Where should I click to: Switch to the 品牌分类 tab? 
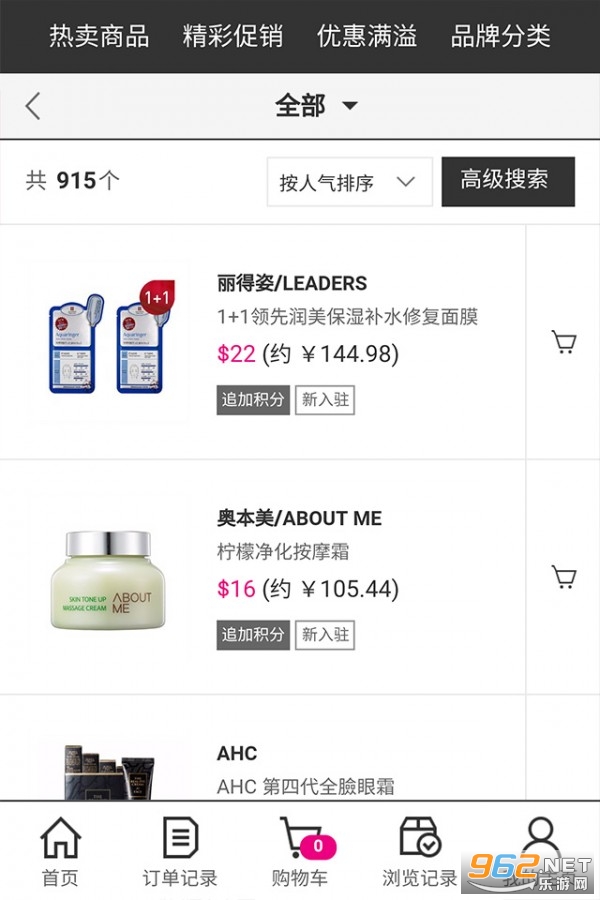500,37
